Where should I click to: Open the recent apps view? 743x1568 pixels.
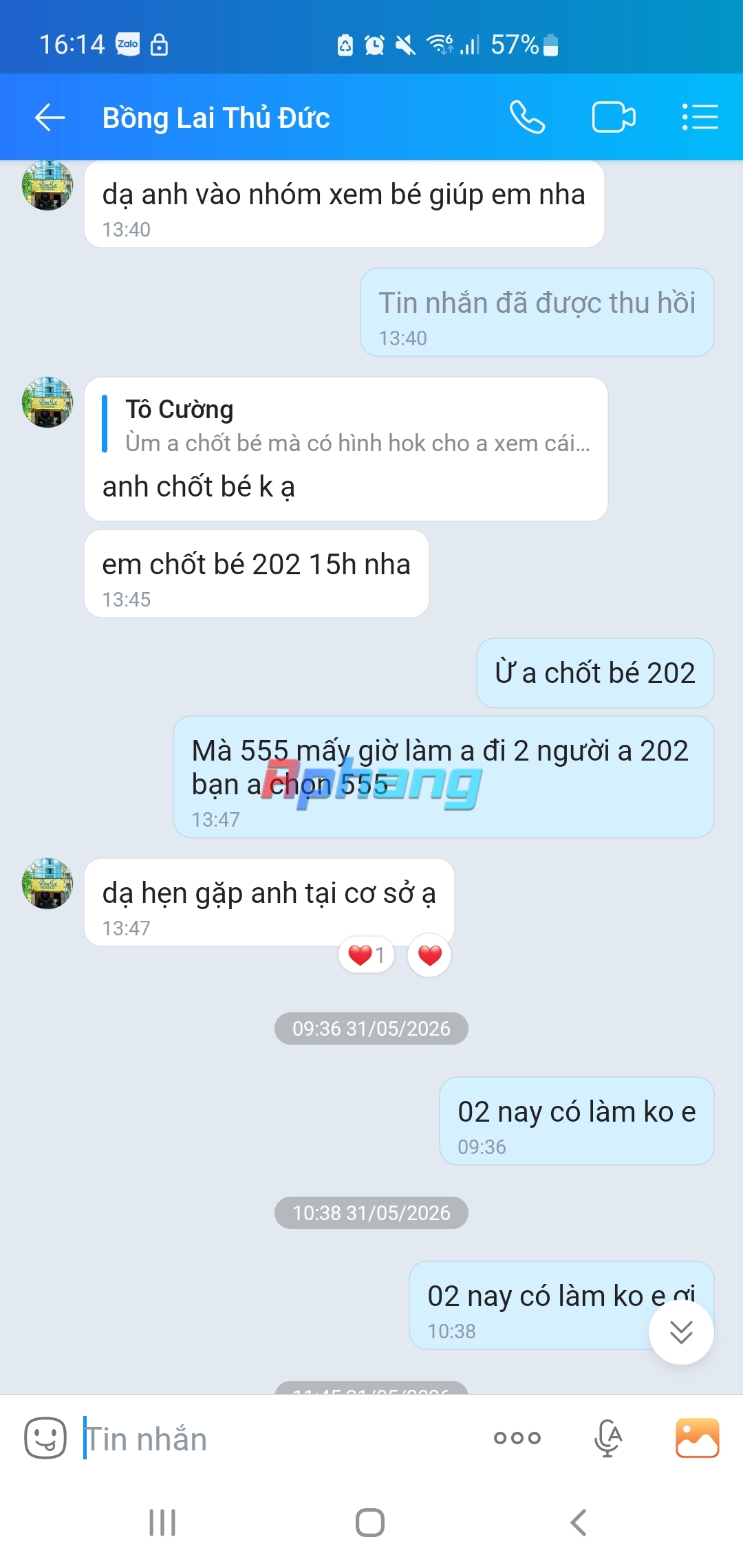163,1523
